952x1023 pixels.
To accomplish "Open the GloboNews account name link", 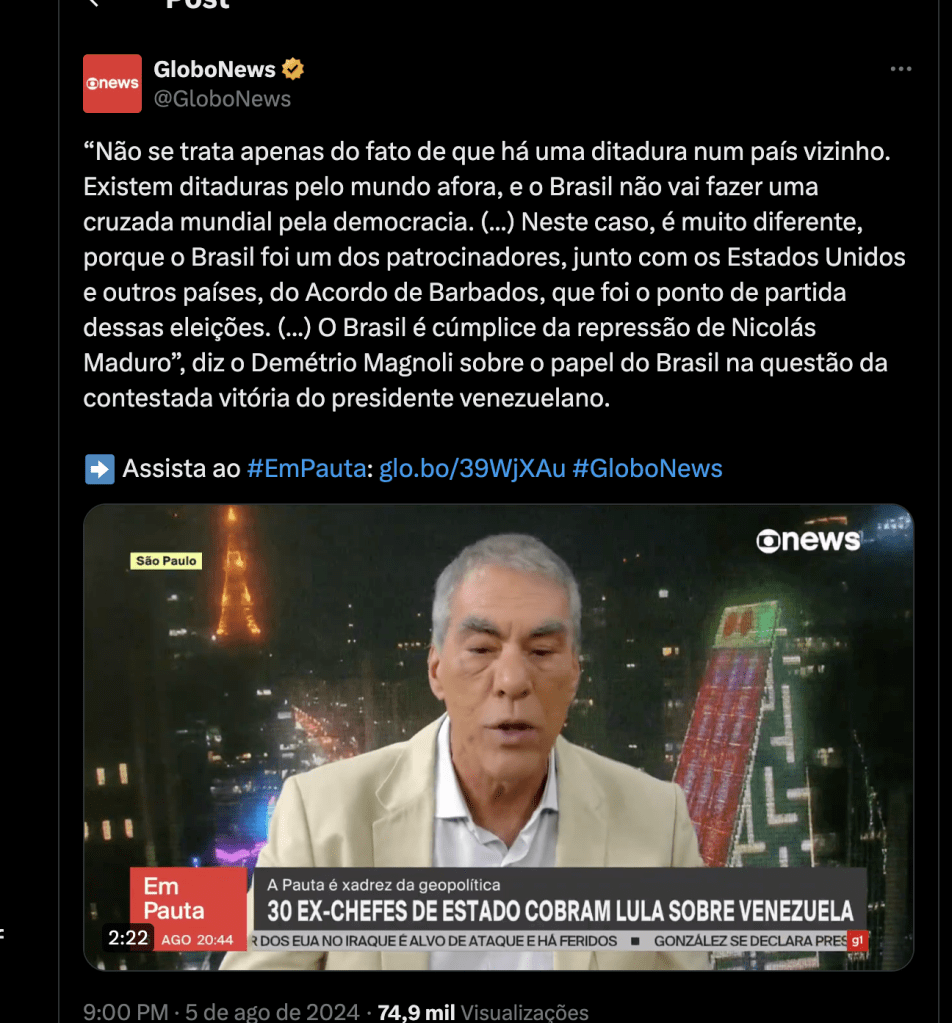I will coord(215,69).
